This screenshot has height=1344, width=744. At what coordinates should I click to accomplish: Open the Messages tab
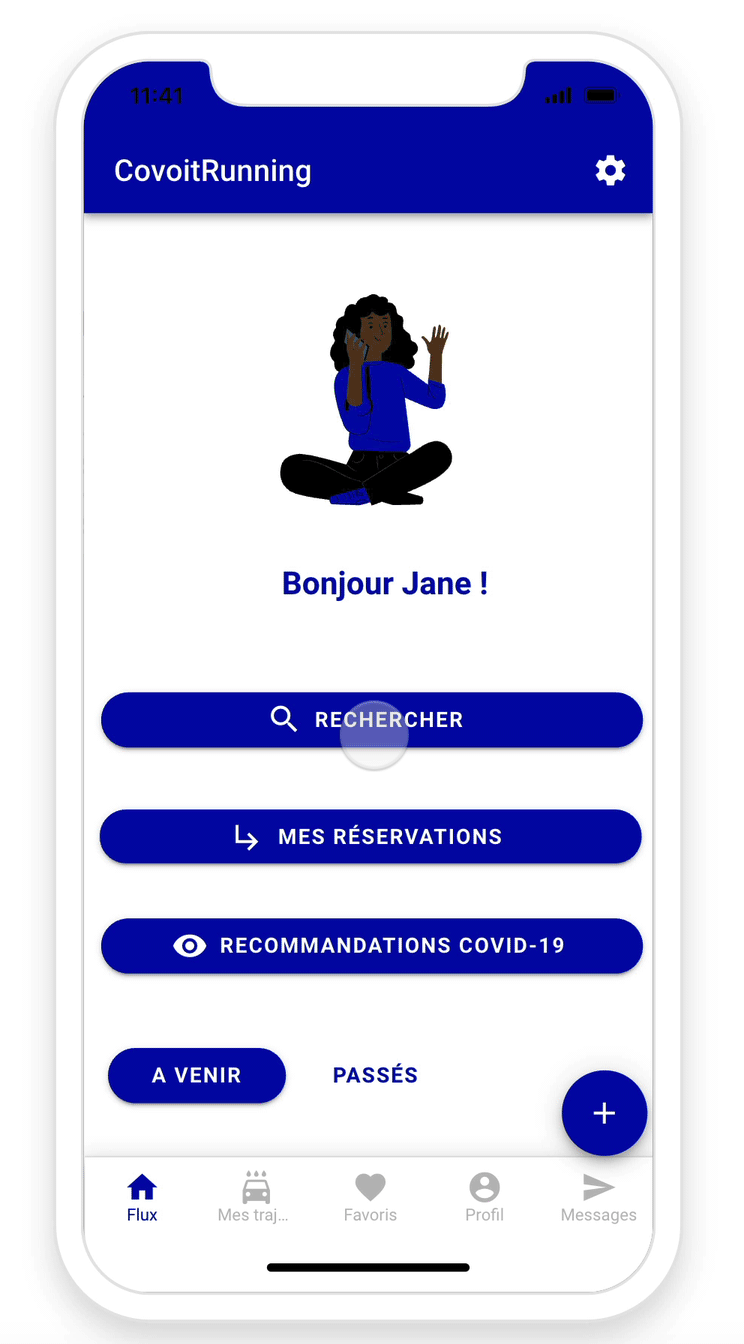[x=598, y=1198]
